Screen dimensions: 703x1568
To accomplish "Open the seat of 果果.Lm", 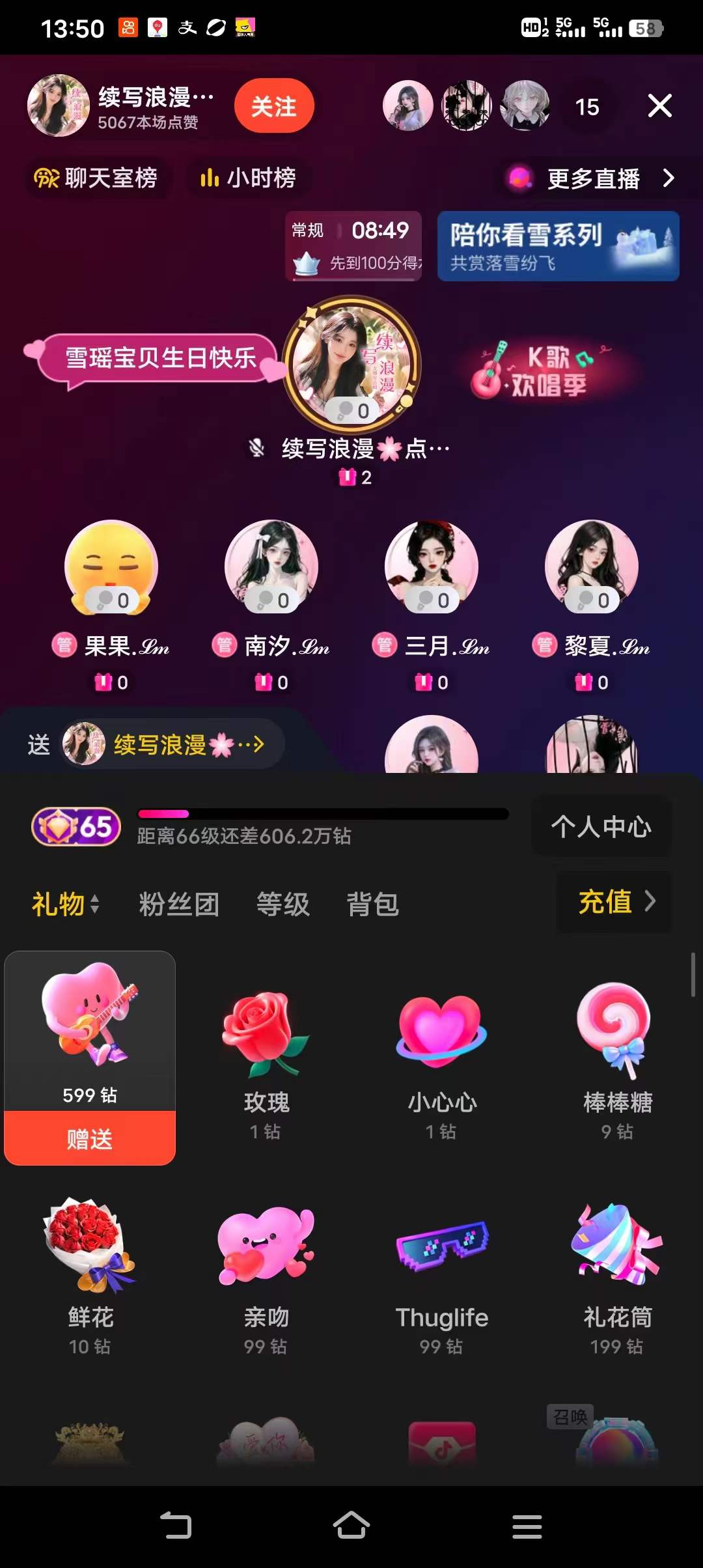I will pyautogui.click(x=111, y=567).
